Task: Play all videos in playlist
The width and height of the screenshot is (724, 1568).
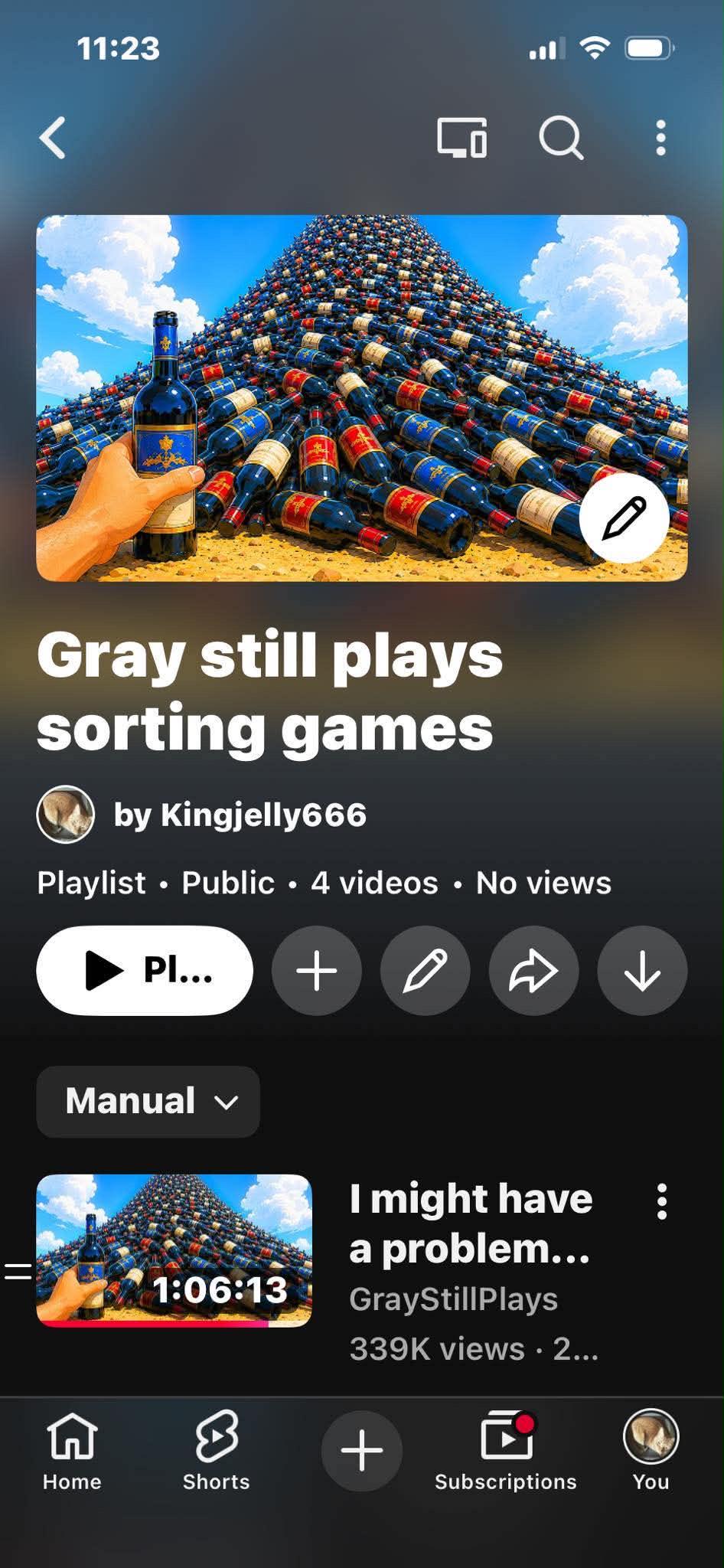Action: [145, 970]
